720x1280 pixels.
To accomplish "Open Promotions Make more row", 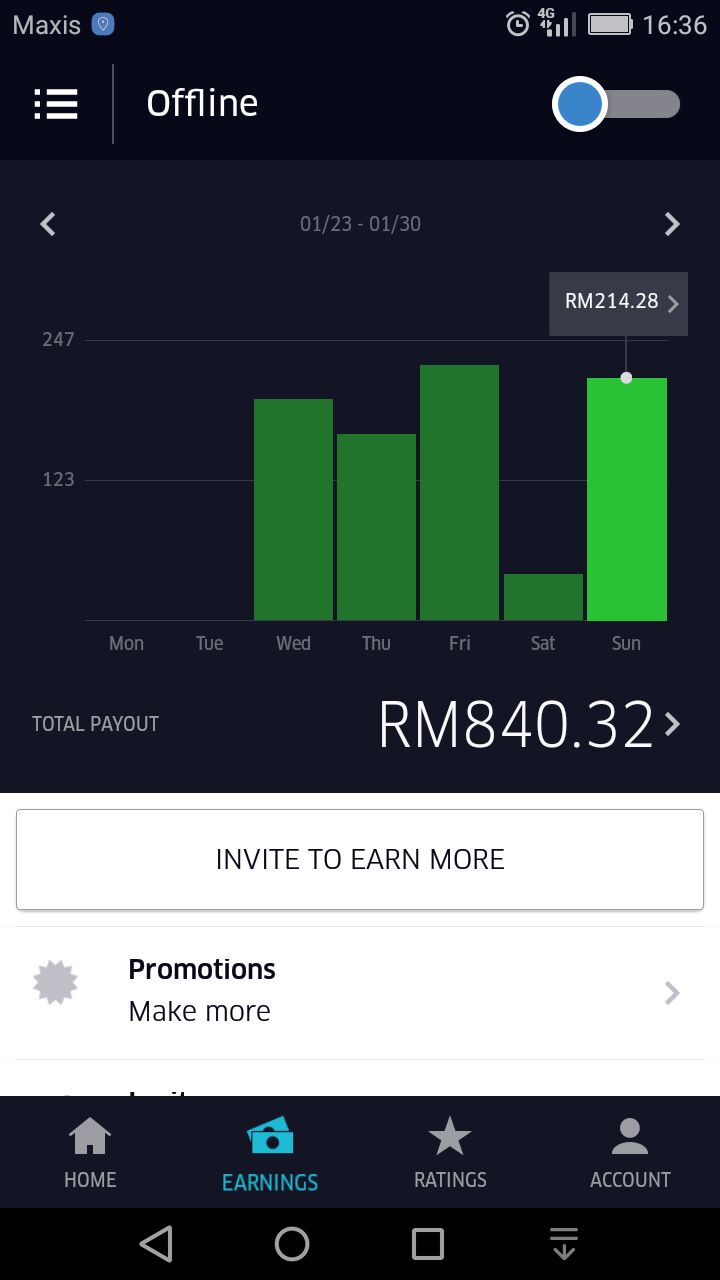I will (x=360, y=990).
